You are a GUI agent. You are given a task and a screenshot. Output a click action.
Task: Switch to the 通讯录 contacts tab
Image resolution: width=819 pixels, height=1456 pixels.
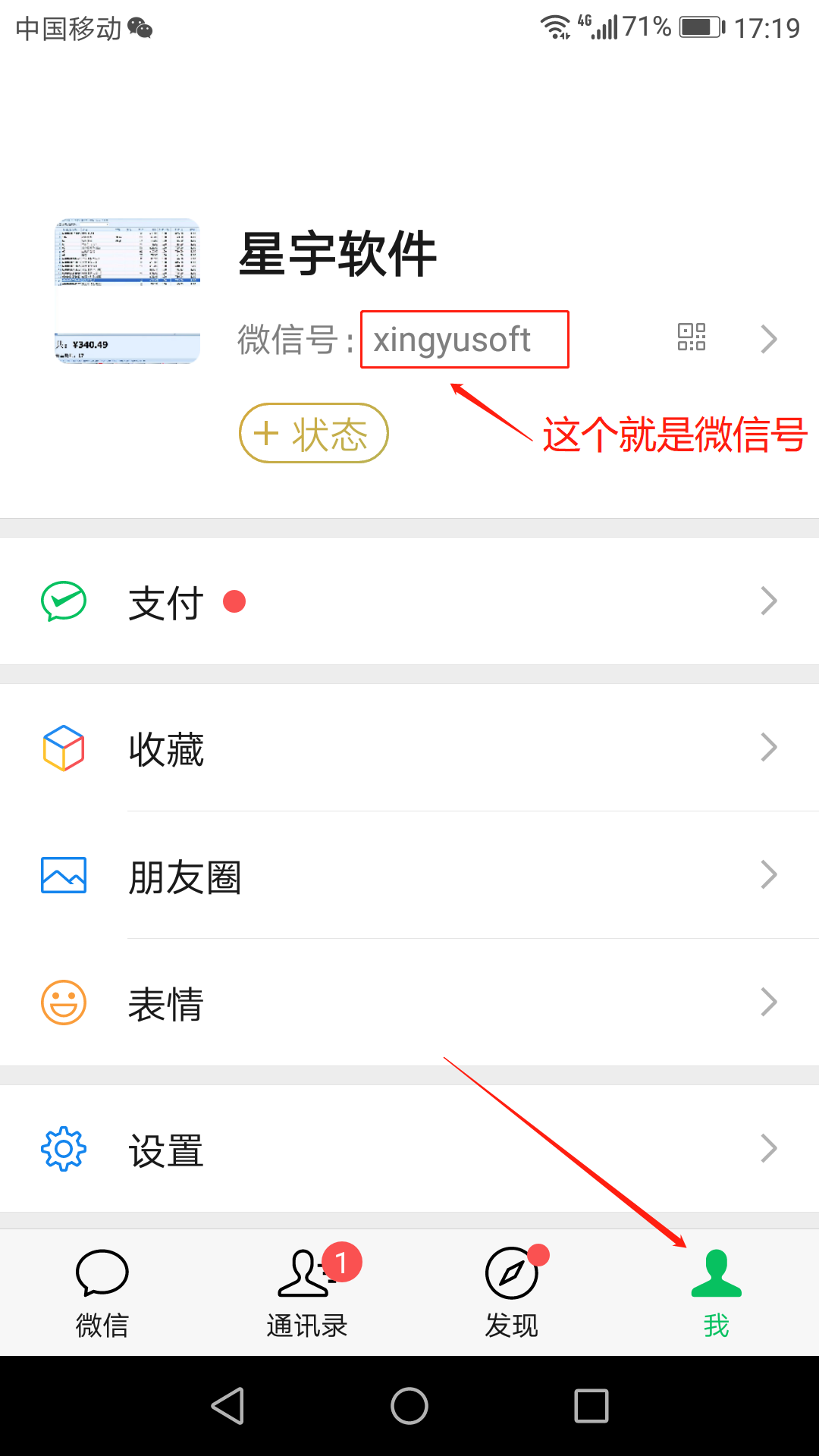[307, 1293]
